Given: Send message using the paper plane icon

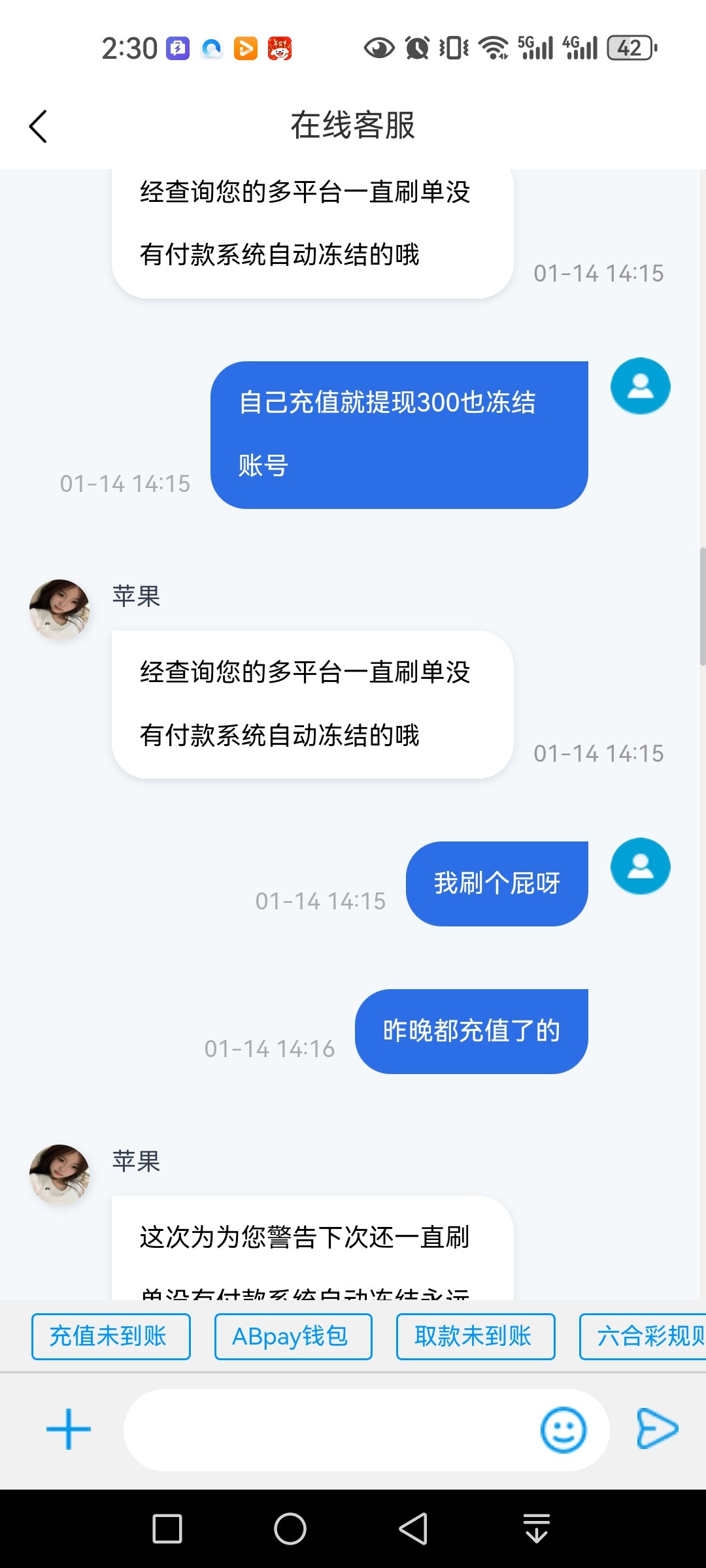Looking at the screenshot, I should click(658, 1428).
